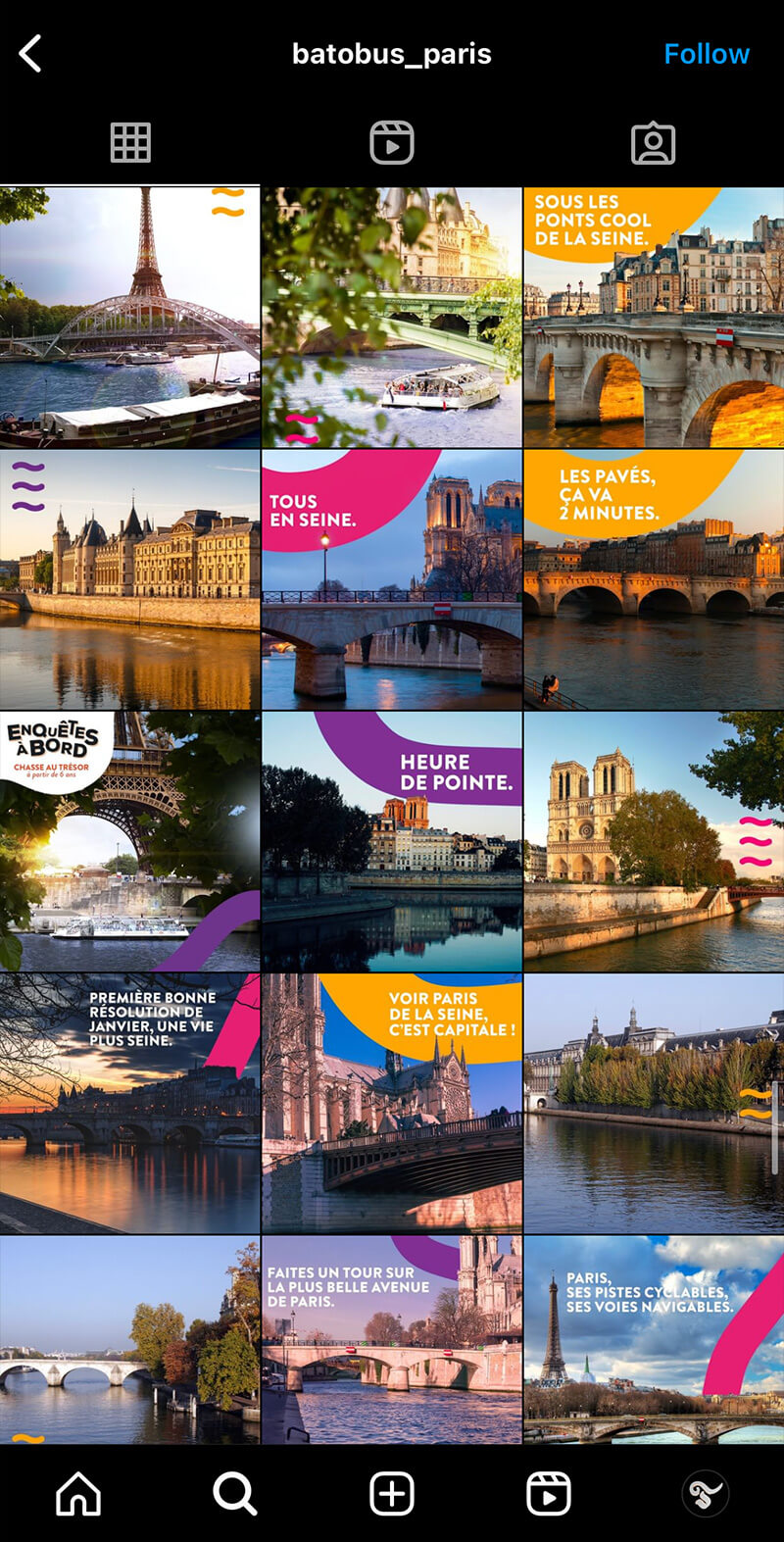Open the 'Première bonne résolution de janvier' post
Image resolution: width=784 pixels, height=1542 pixels.
129,1103
